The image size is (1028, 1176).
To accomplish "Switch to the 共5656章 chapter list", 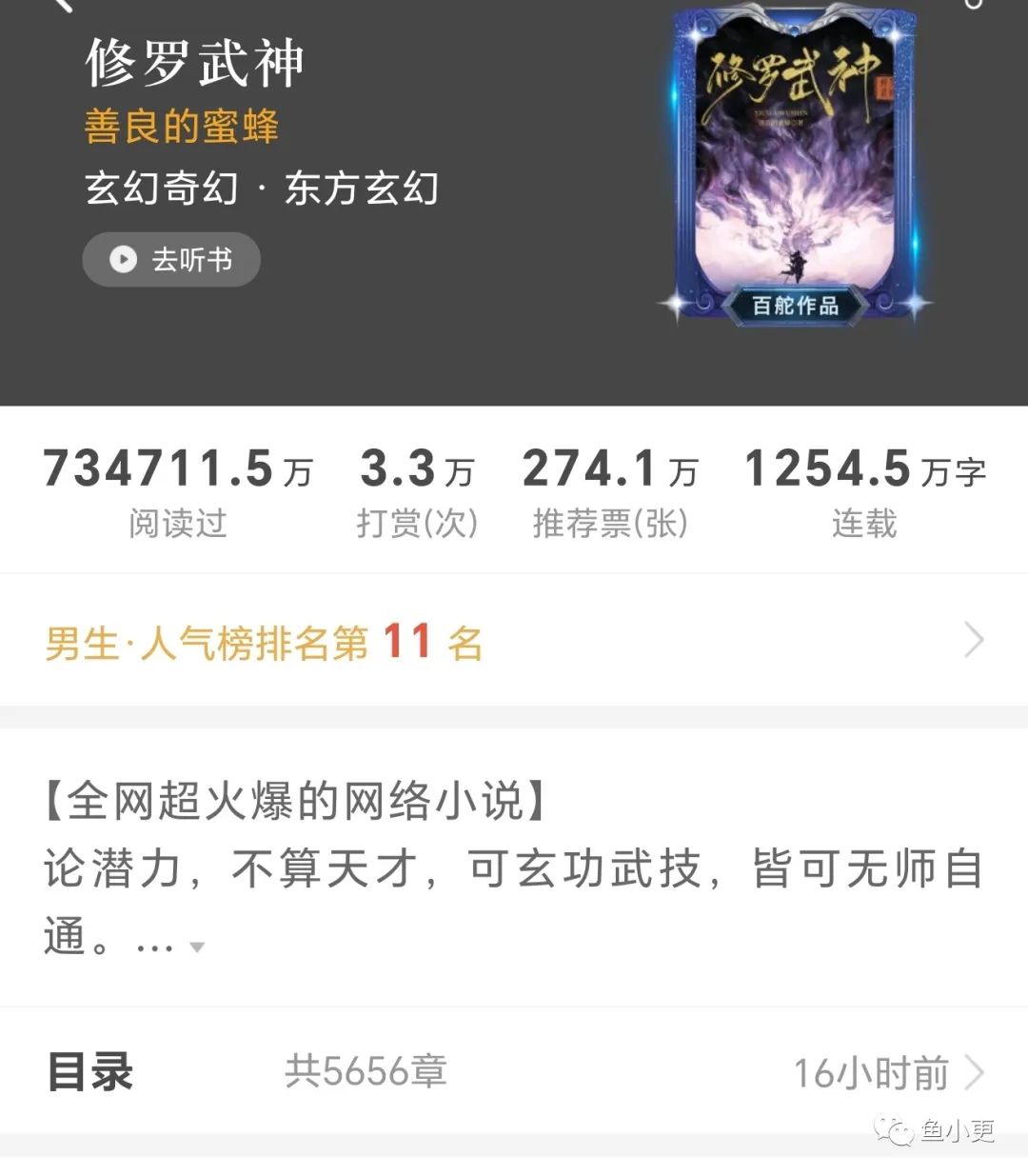I will [367, 1072].
